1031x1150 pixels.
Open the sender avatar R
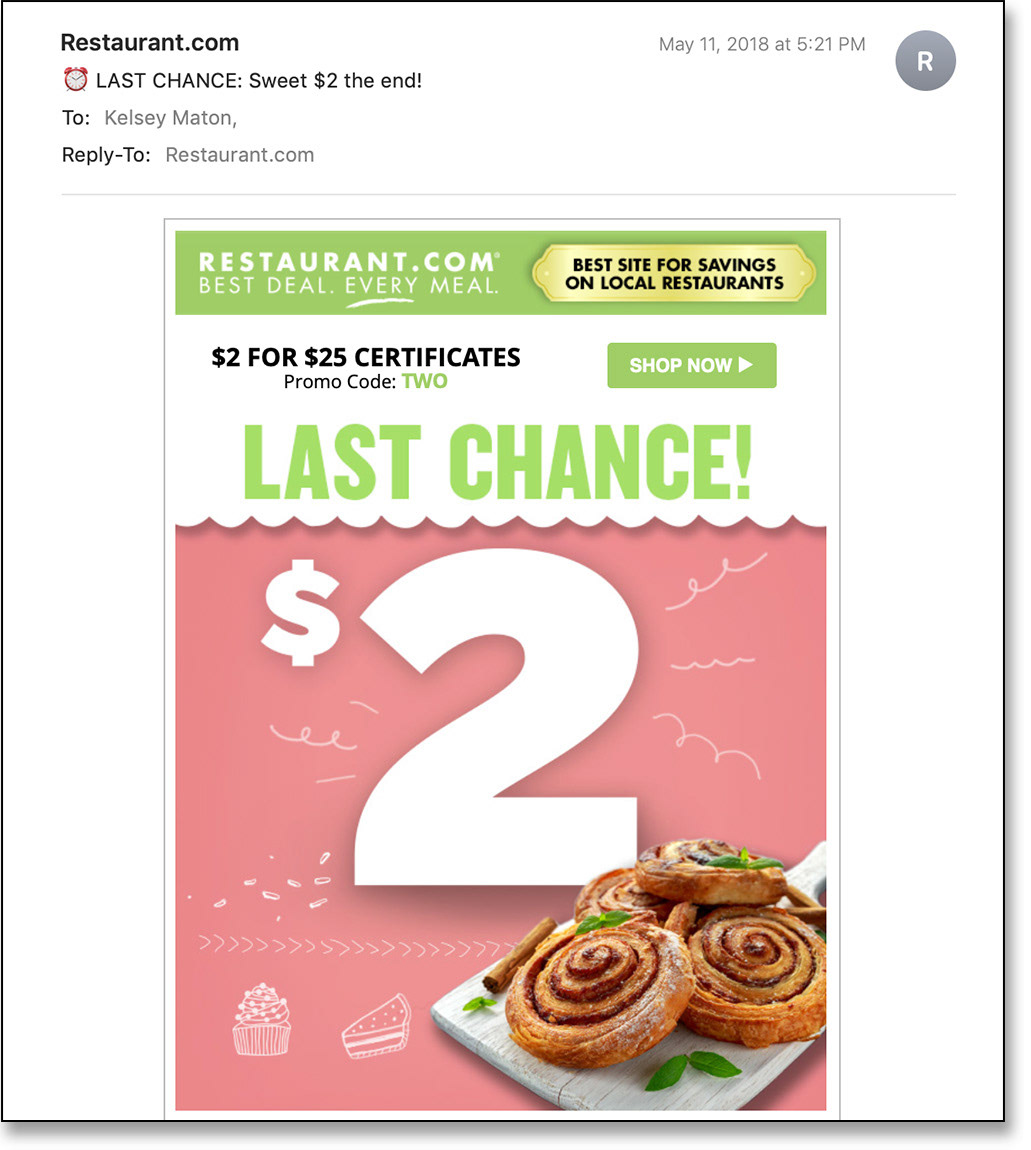point(925,61)
